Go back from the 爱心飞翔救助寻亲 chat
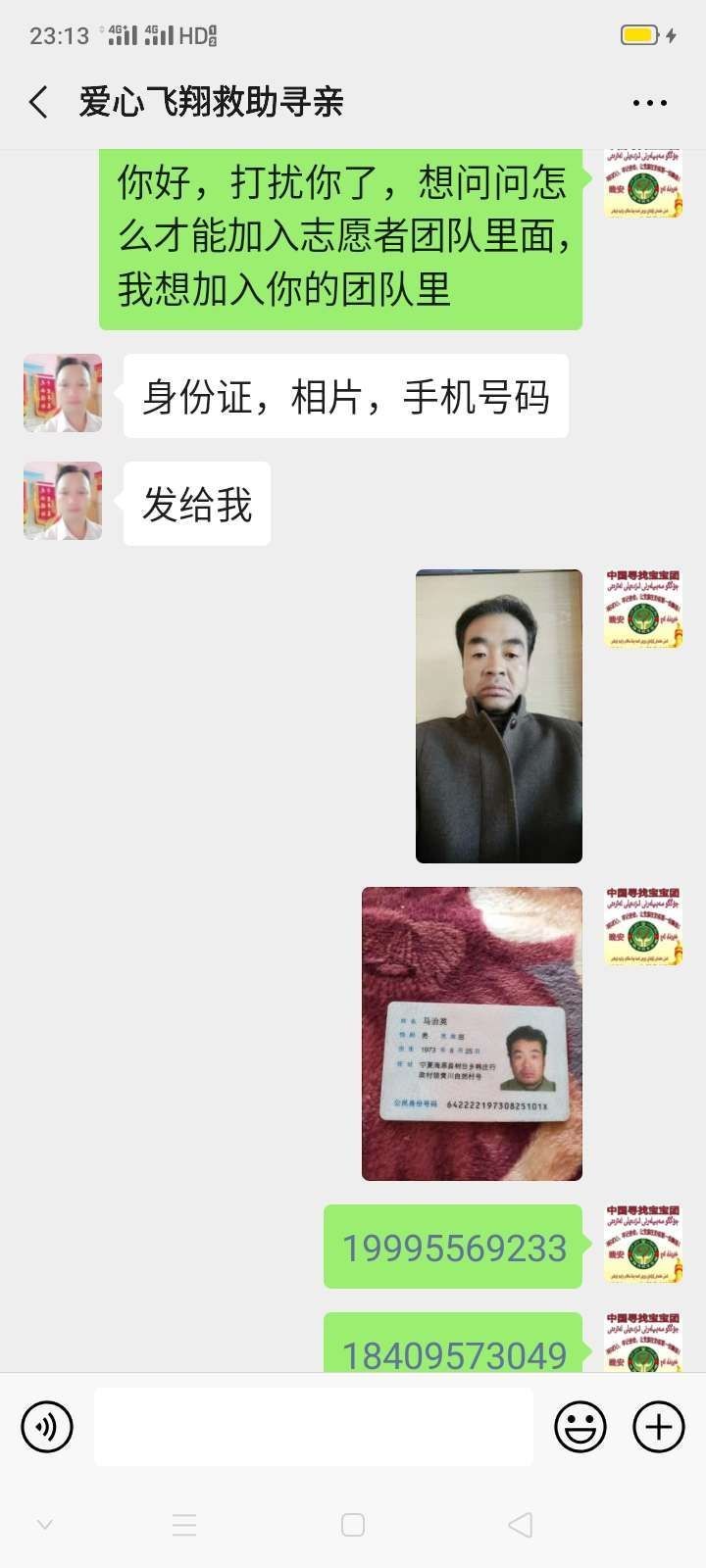Viewport: 706px width, 1568px height. click(x=39, y=102)
